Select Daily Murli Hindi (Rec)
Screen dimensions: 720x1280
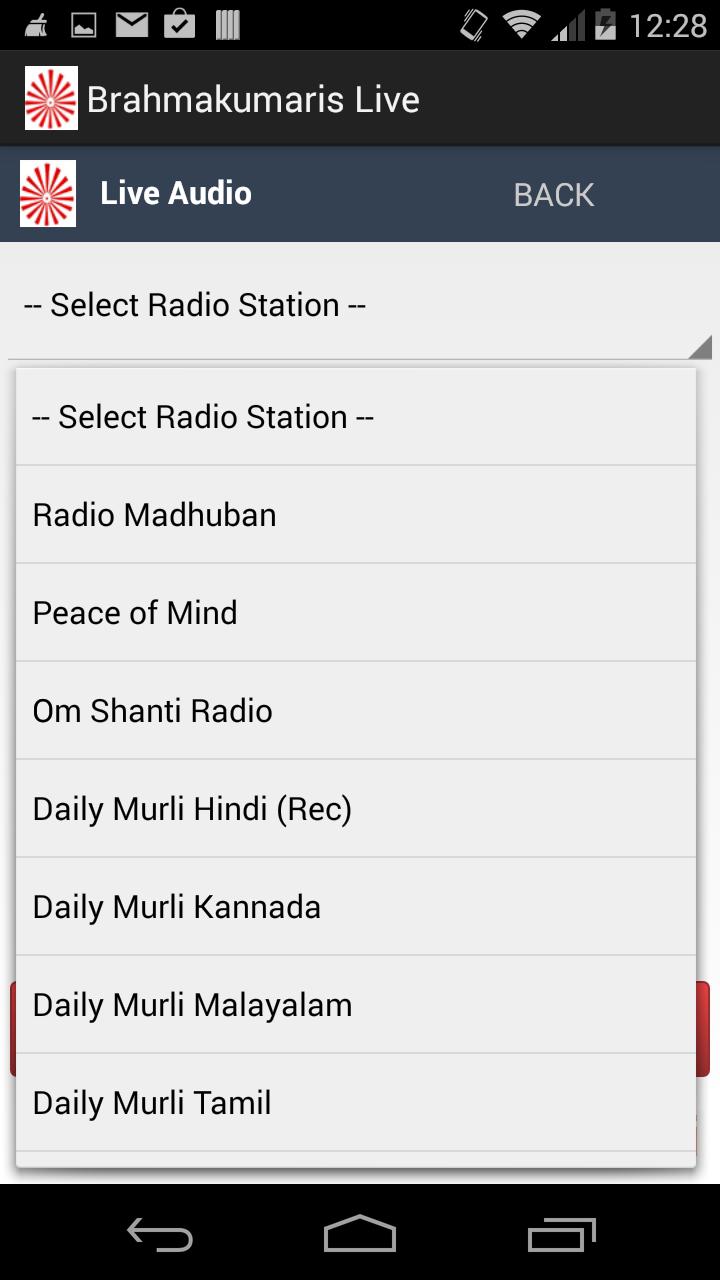click(355, 809)
